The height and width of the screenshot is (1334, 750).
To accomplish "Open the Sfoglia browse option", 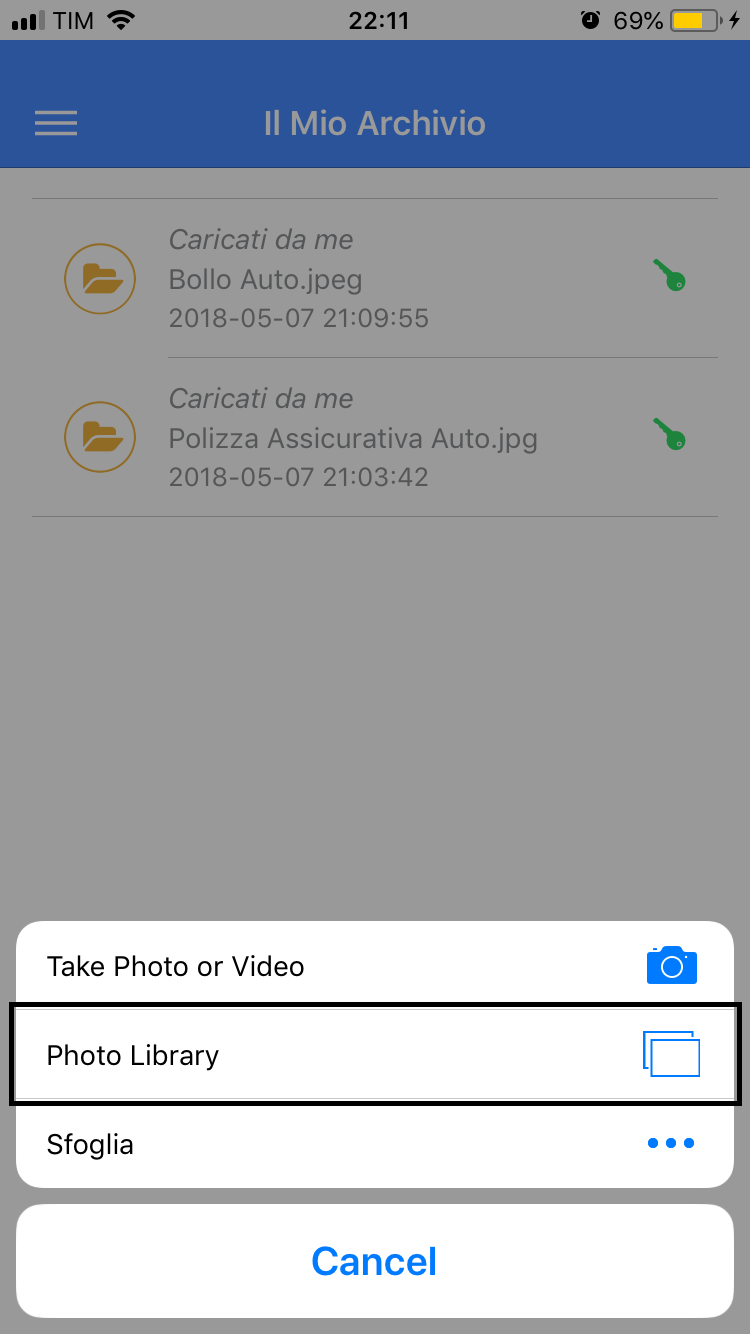I will click(x=375, y=1144).
